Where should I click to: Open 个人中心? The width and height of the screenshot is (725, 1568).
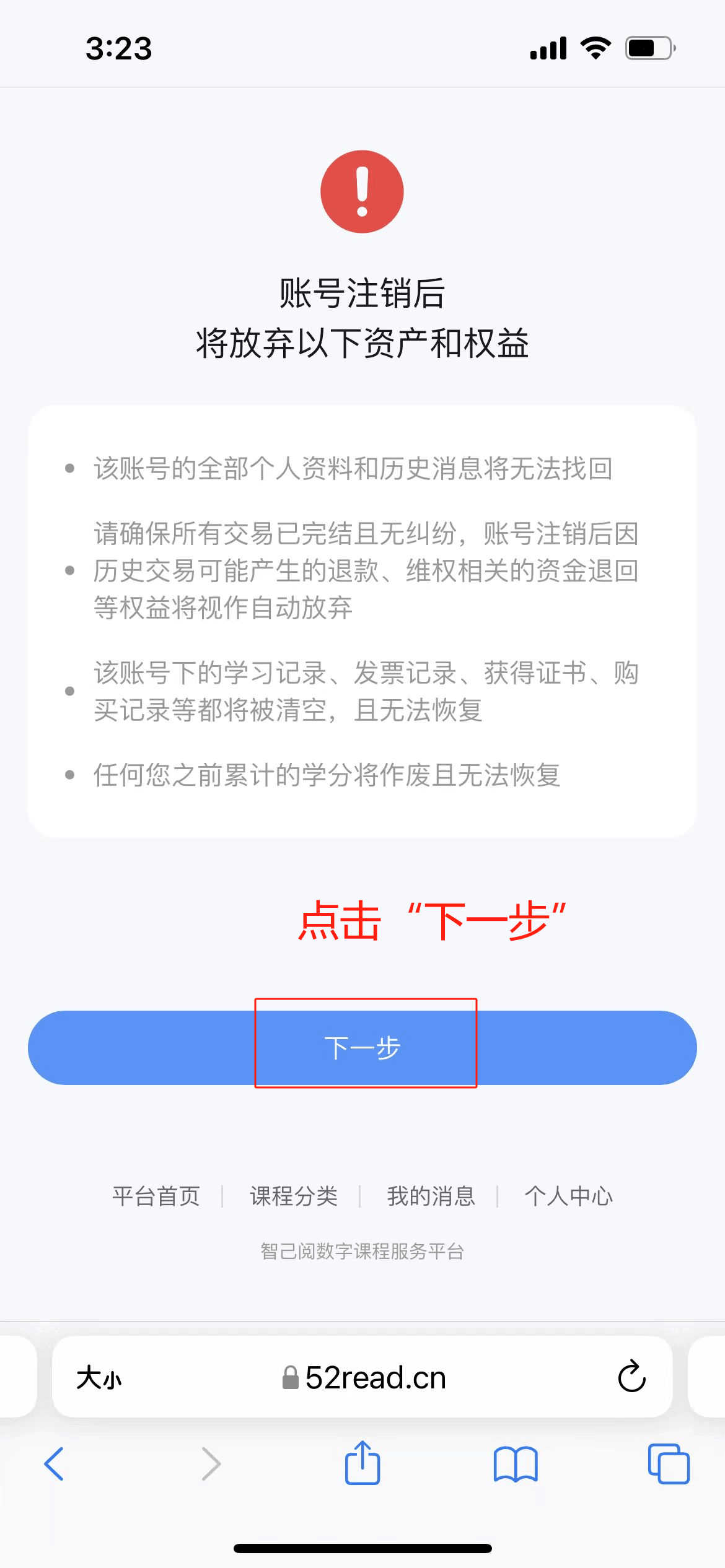(x=569, y=1196)
